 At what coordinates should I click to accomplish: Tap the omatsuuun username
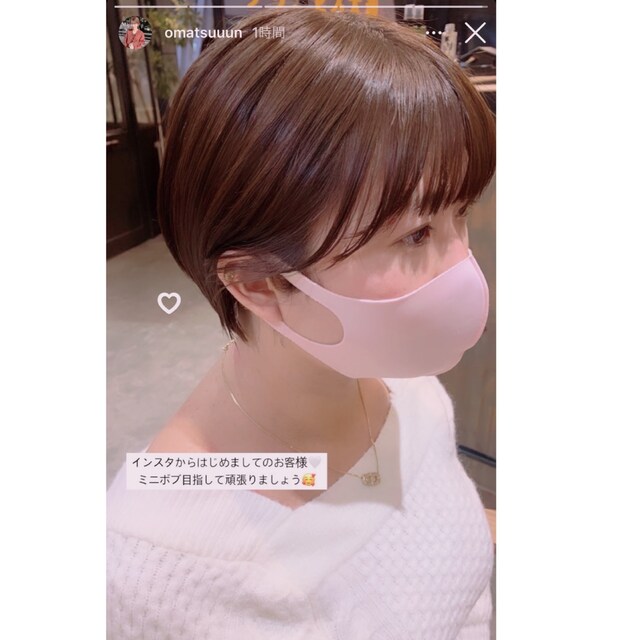[194, 32]
